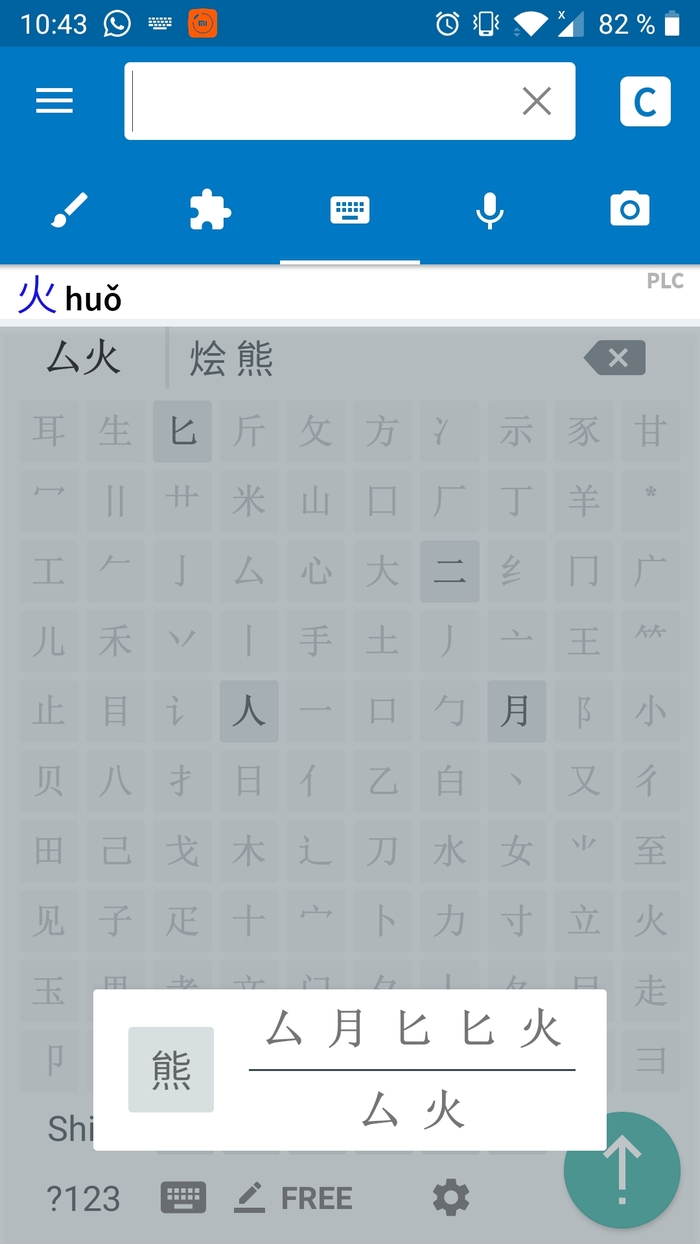
Task: Tap the 月 radical key
Action: click(516, 711)
